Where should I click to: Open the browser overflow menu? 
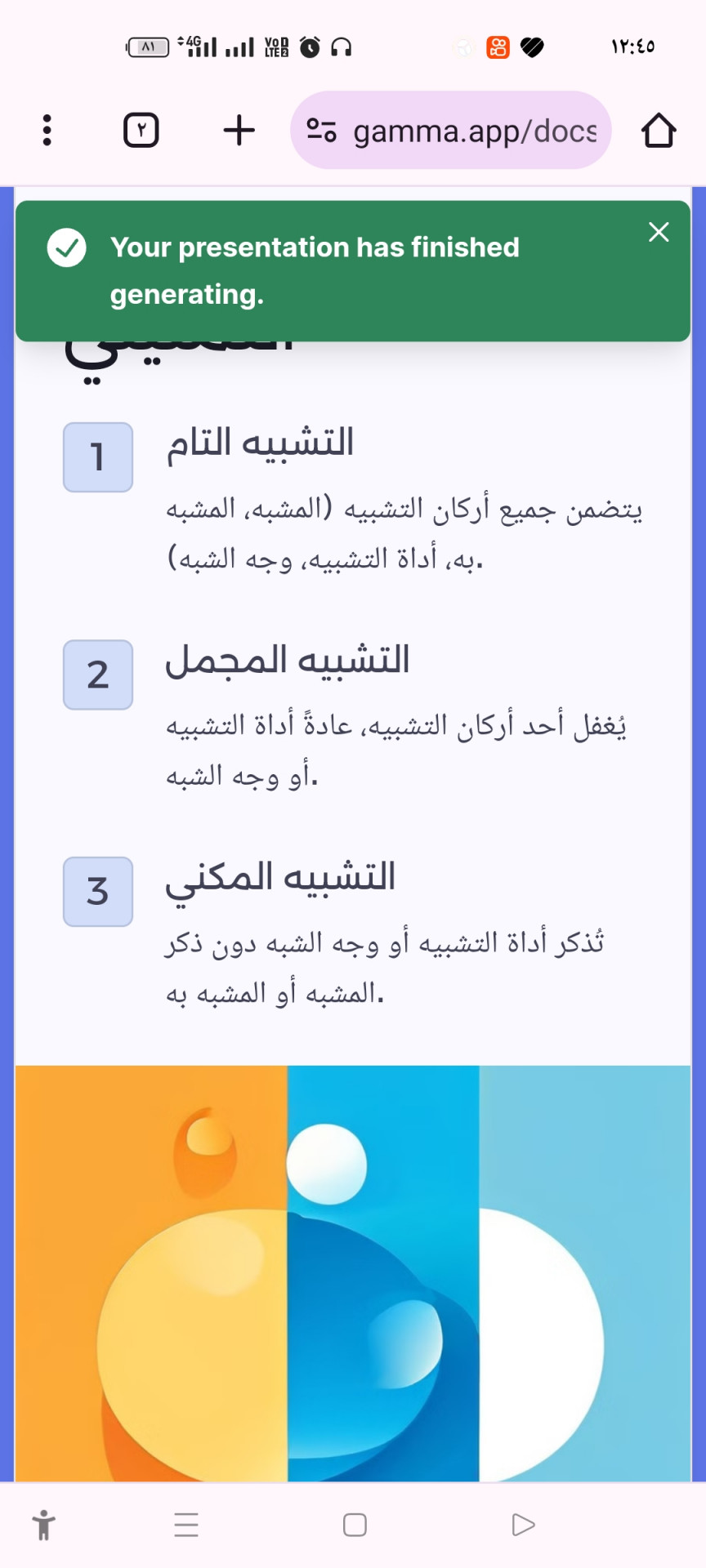pyautogui.click(x=47, y=131)
